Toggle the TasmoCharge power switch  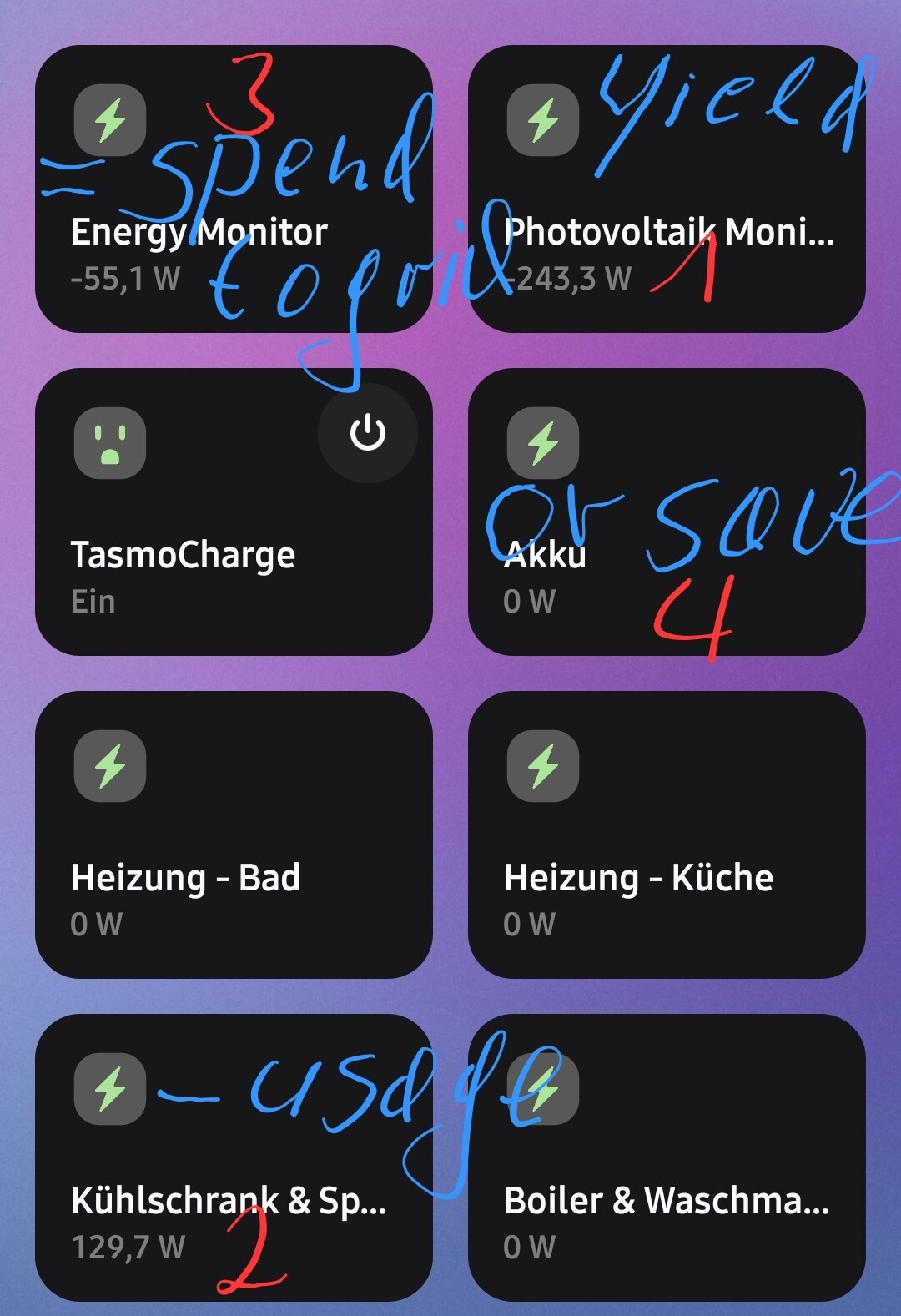(x=368, y=432)
